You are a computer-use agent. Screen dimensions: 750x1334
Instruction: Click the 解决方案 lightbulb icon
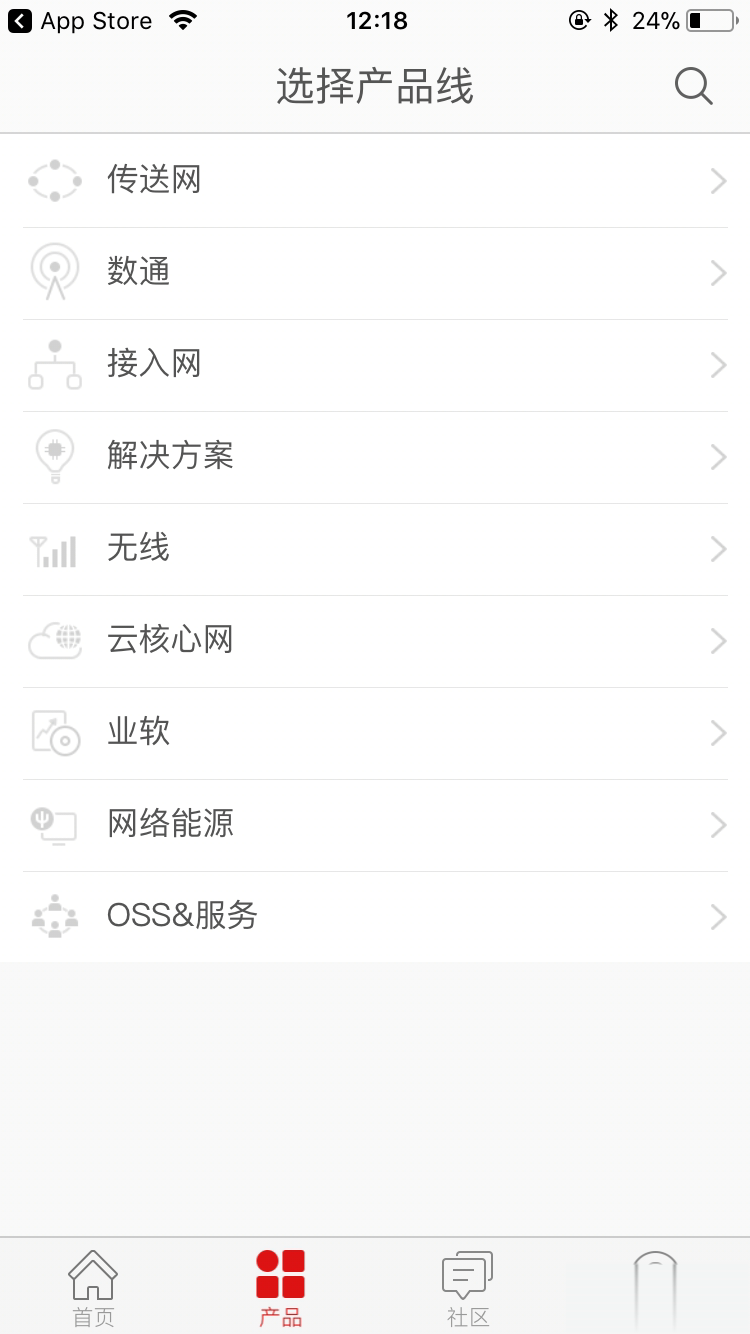tap(55, 456)
